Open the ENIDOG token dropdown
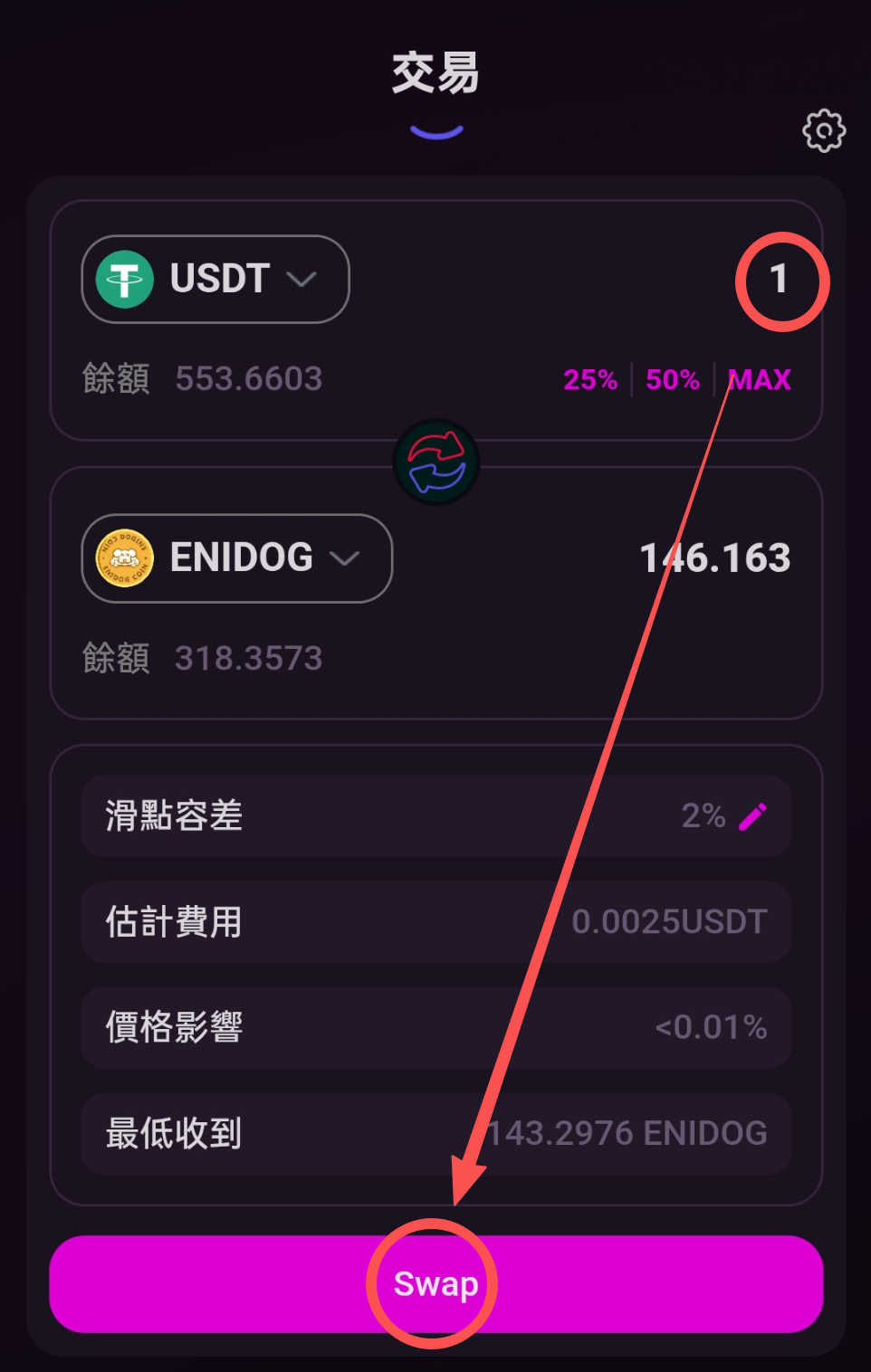 237,557
